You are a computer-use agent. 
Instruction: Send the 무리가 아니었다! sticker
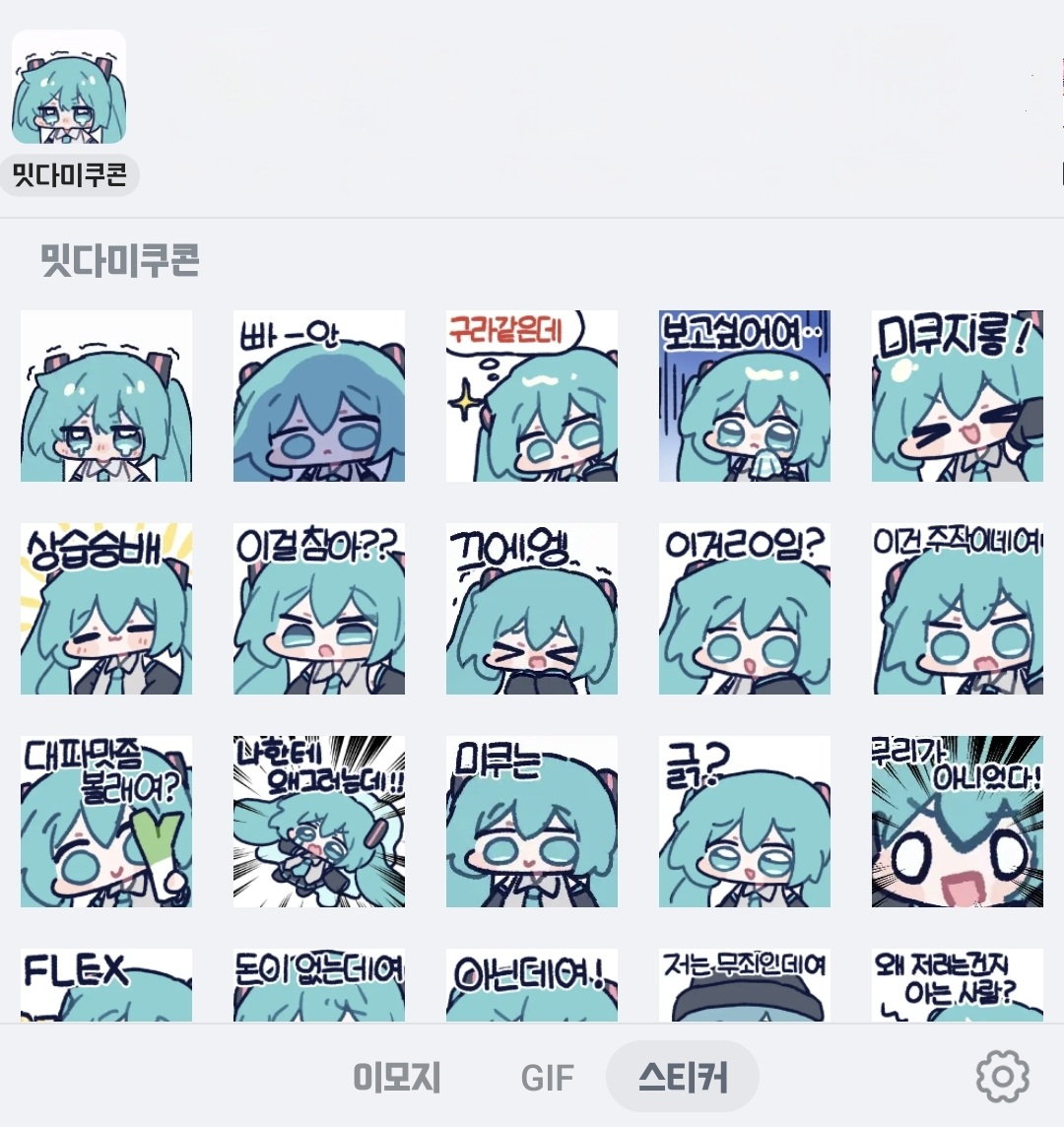(x=958, y=822)
